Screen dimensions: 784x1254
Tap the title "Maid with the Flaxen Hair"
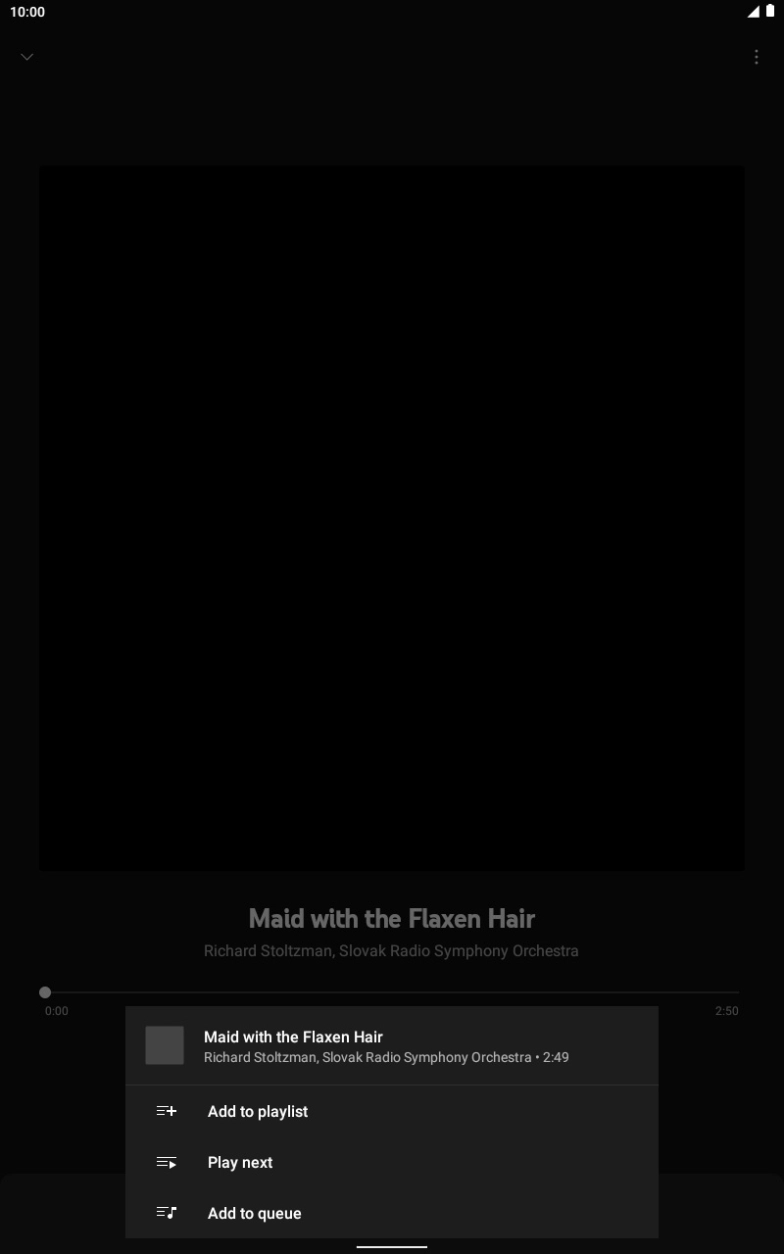coord(391,918)
